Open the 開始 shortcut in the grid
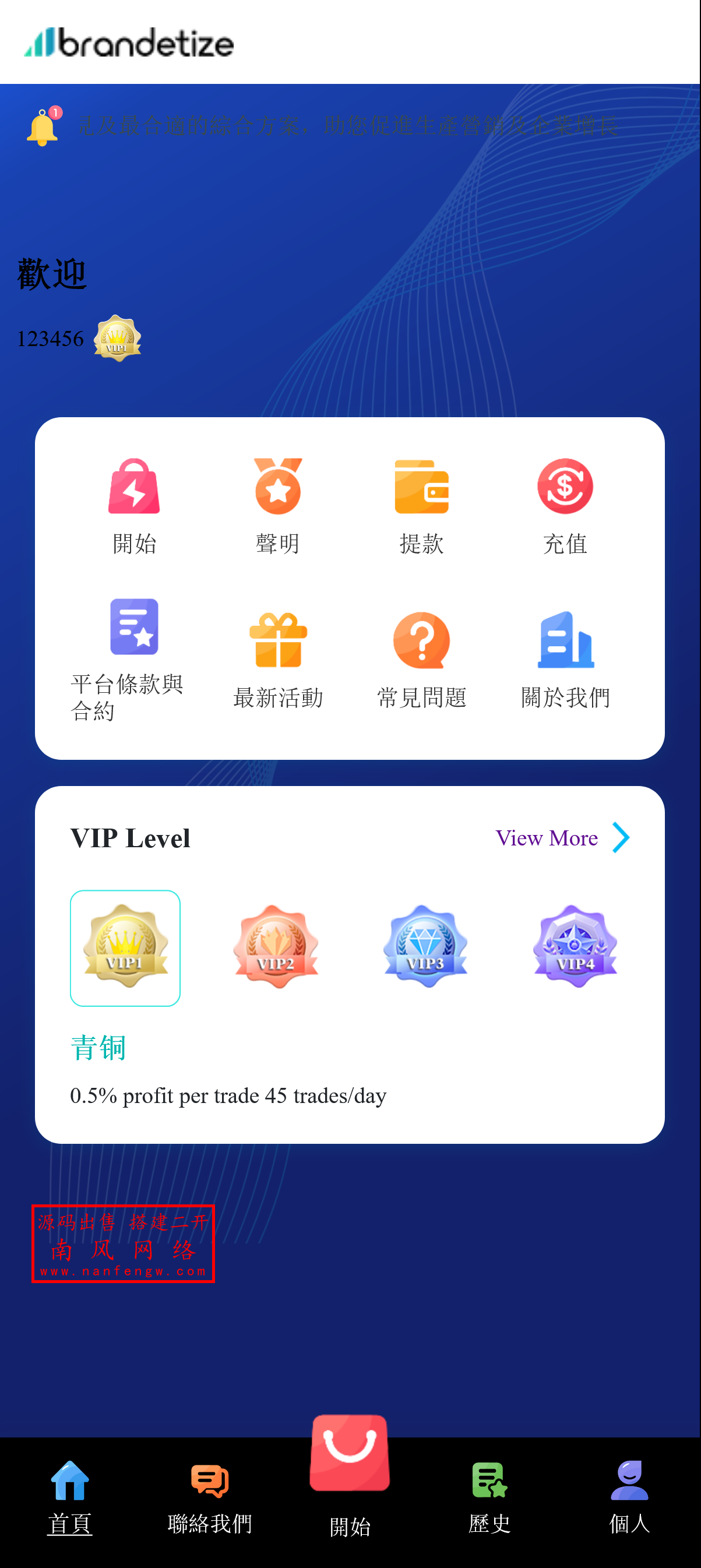This screenshot has width=701, height=1568. [x=135, y=505]
